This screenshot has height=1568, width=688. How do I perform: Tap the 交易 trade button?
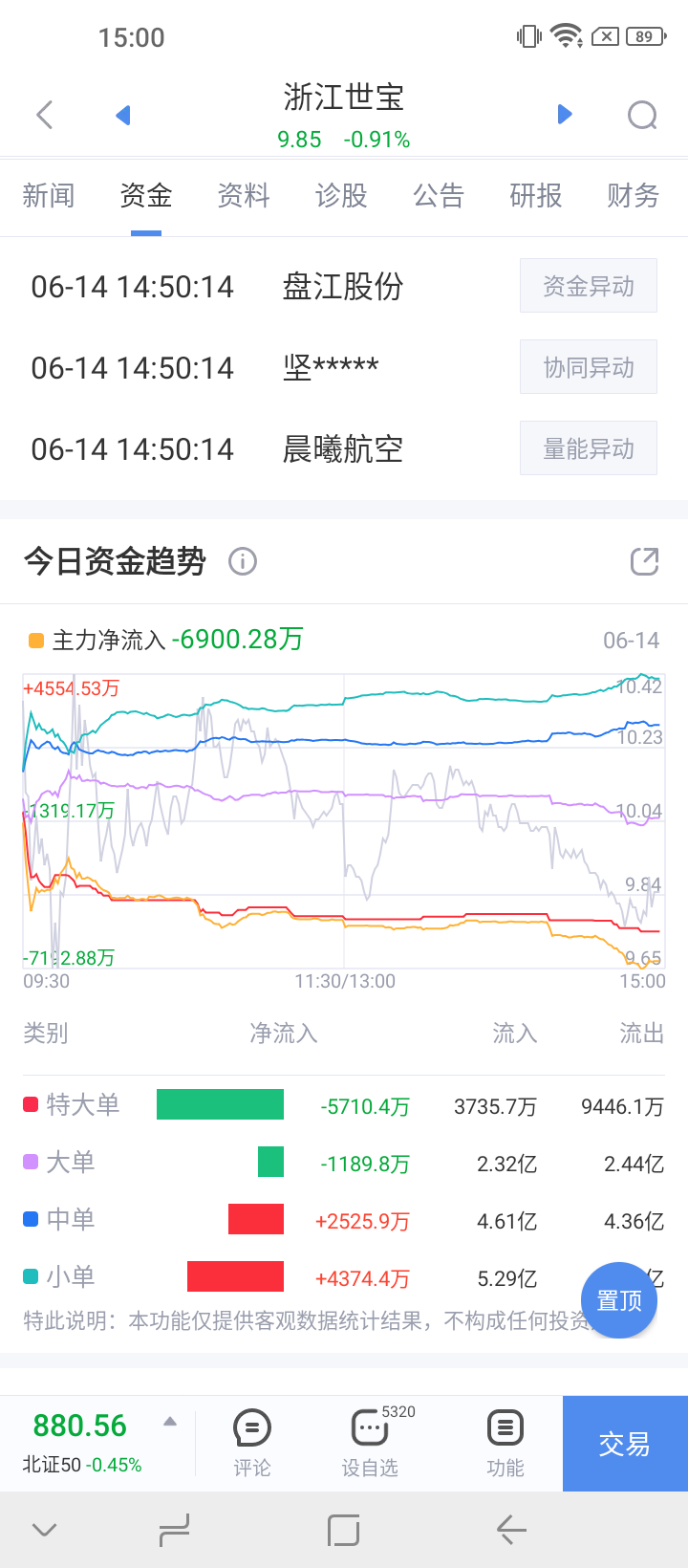pos(625,1444)
